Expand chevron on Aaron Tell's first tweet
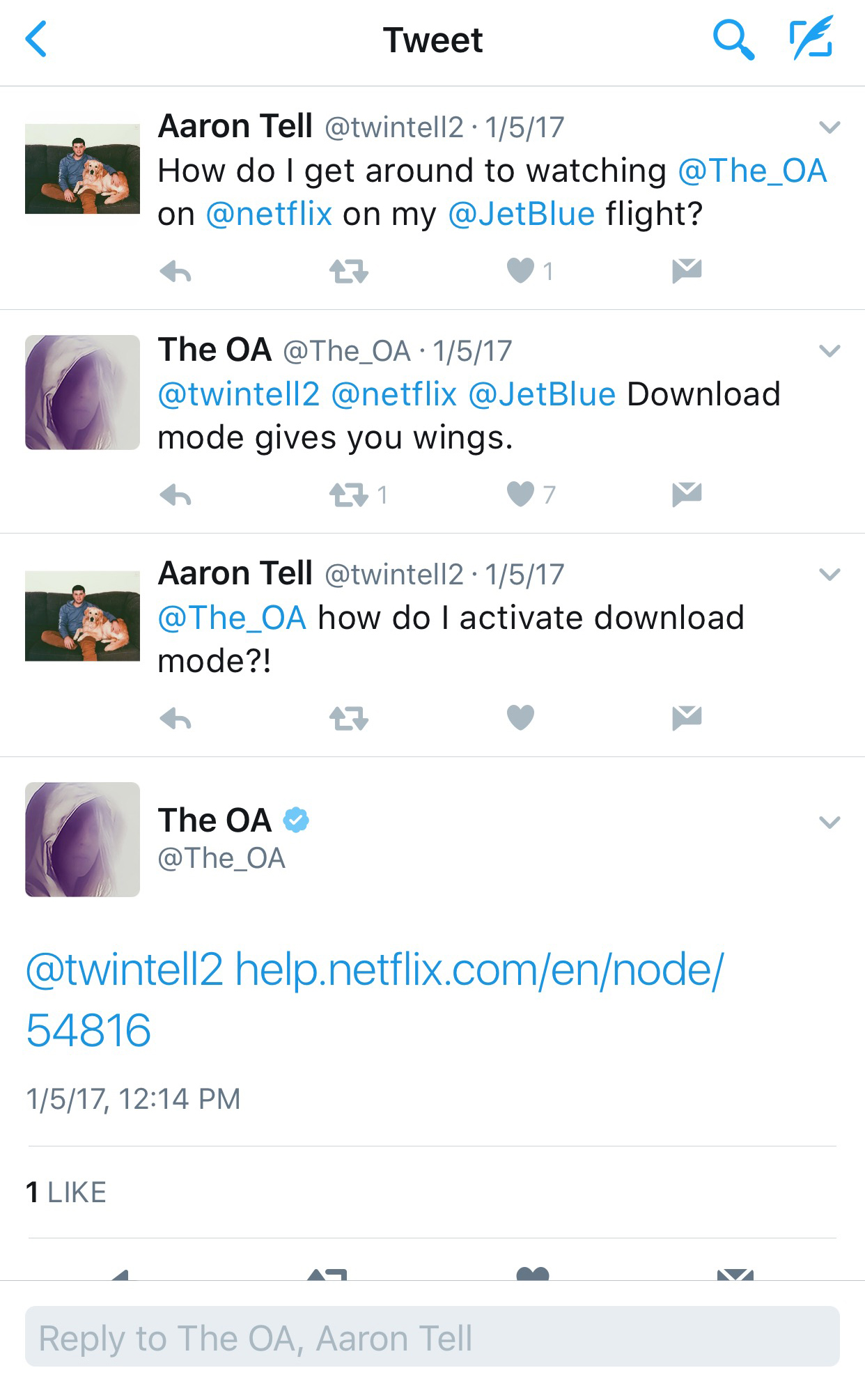 click(x=829, y=127)
